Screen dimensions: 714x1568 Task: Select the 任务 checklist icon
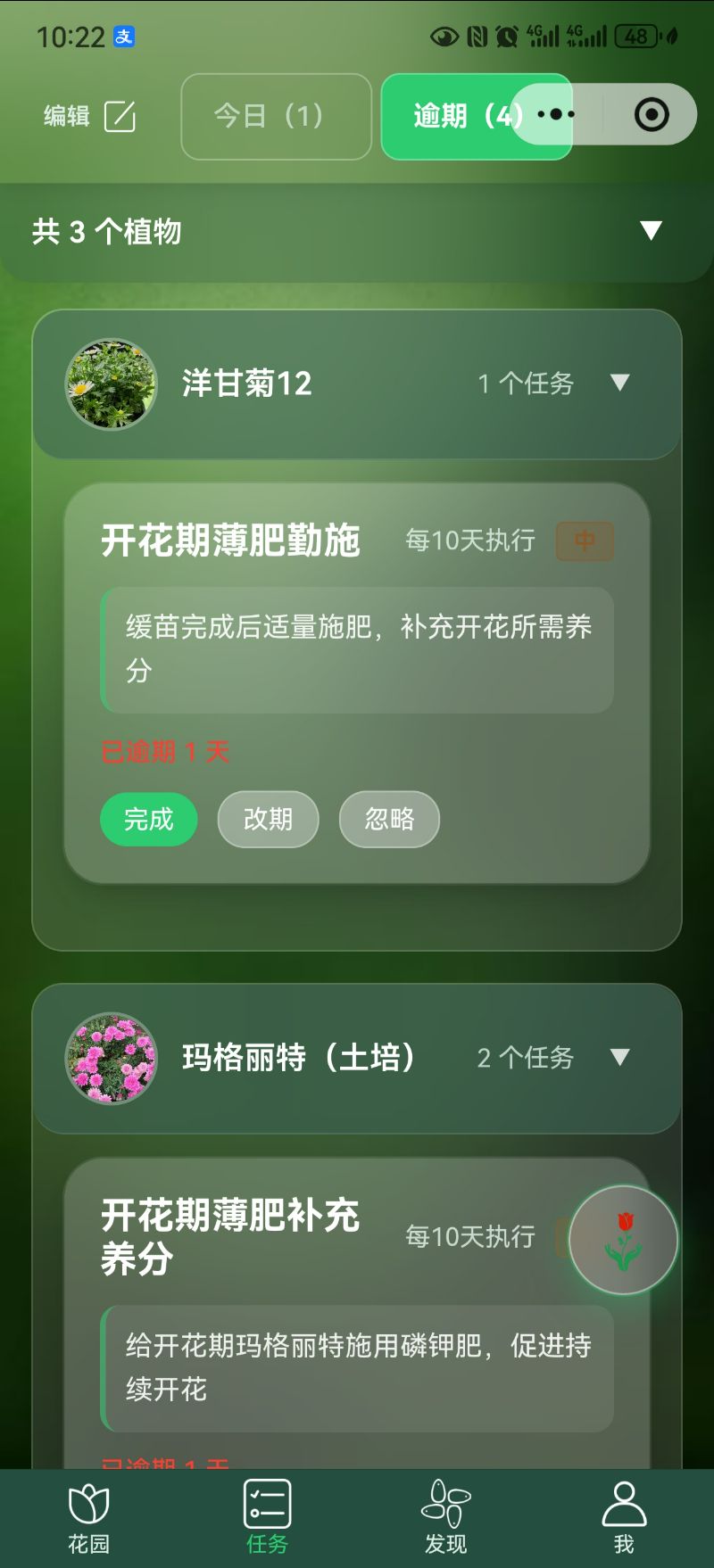pyautogui.click(x=266, y=1503)
